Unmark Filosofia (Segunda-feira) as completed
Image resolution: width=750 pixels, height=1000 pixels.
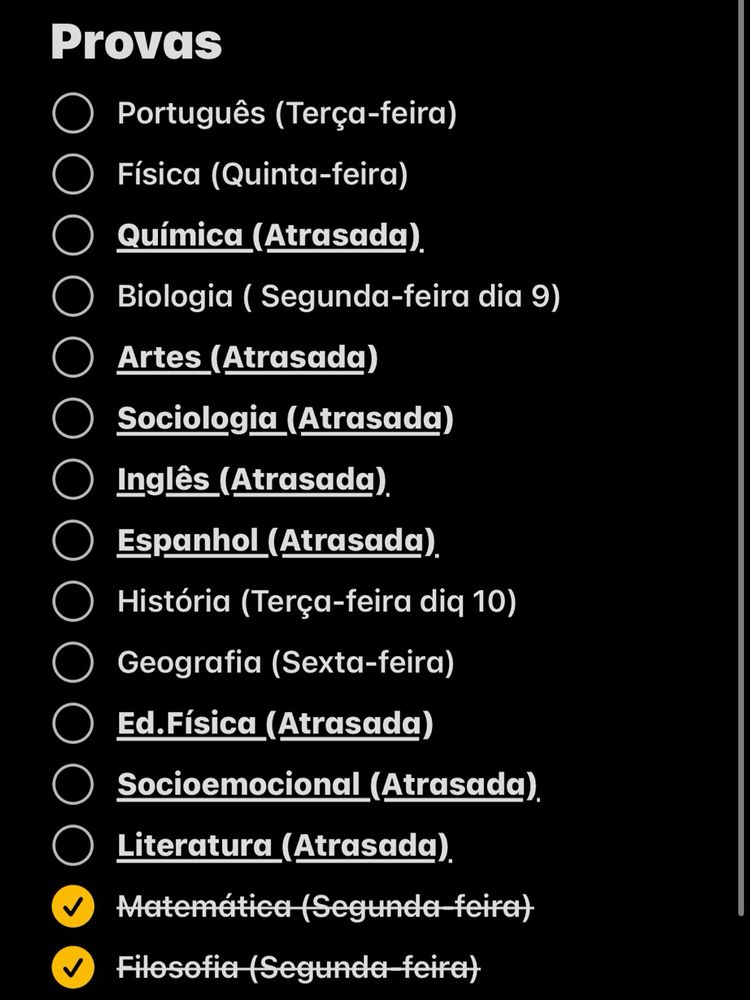coord(73,968)
